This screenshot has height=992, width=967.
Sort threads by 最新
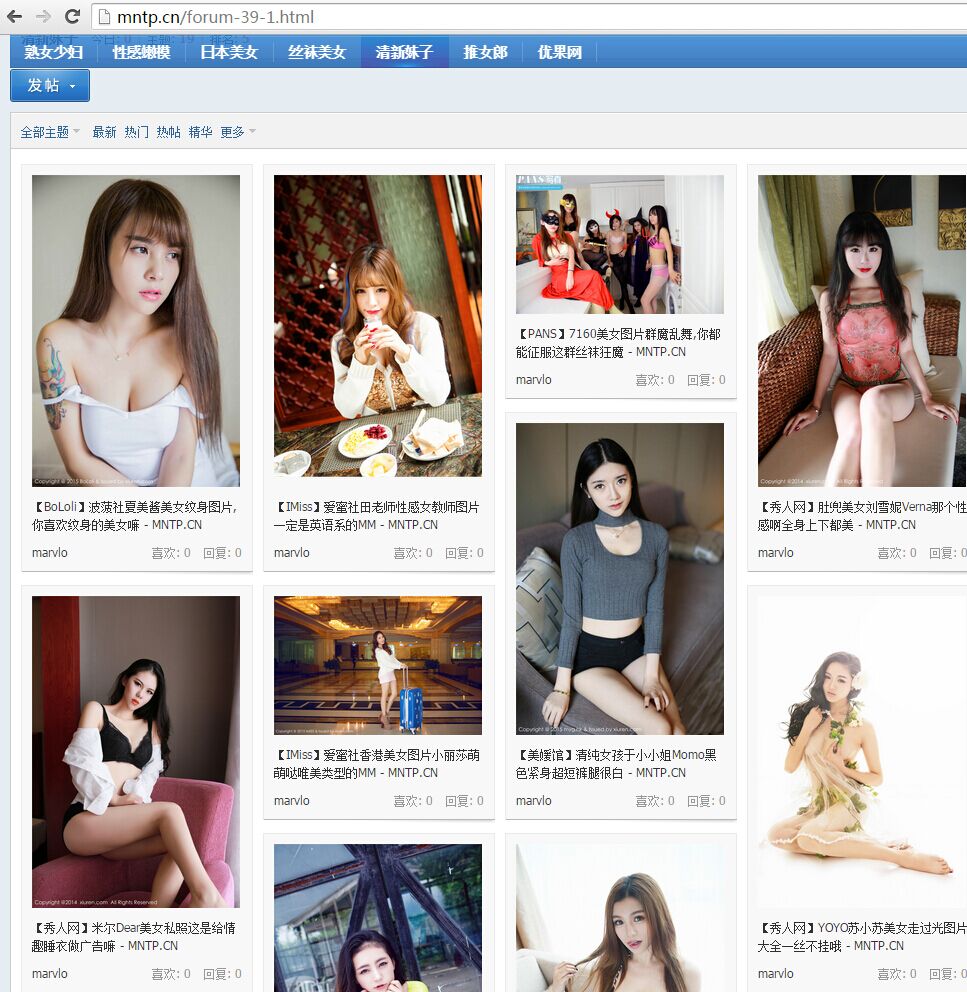(104, 131)
